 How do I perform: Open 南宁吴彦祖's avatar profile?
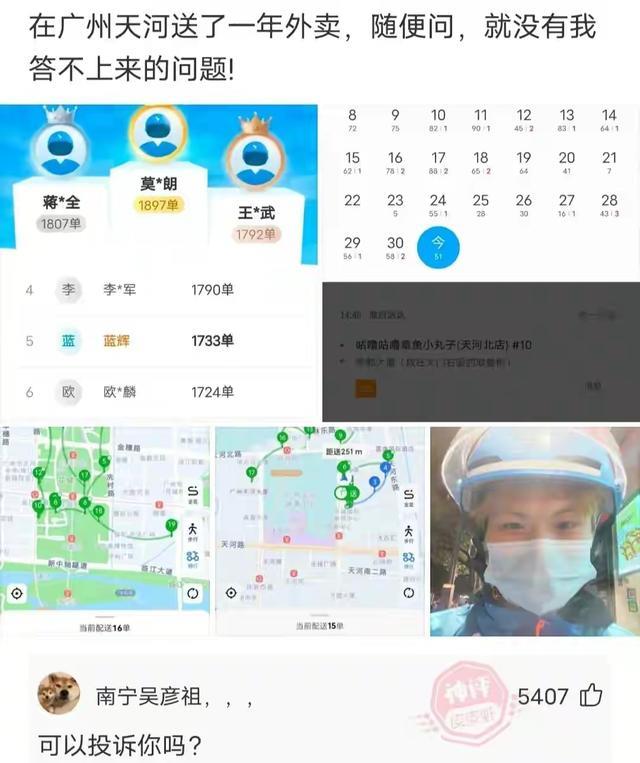pos(58,693)
